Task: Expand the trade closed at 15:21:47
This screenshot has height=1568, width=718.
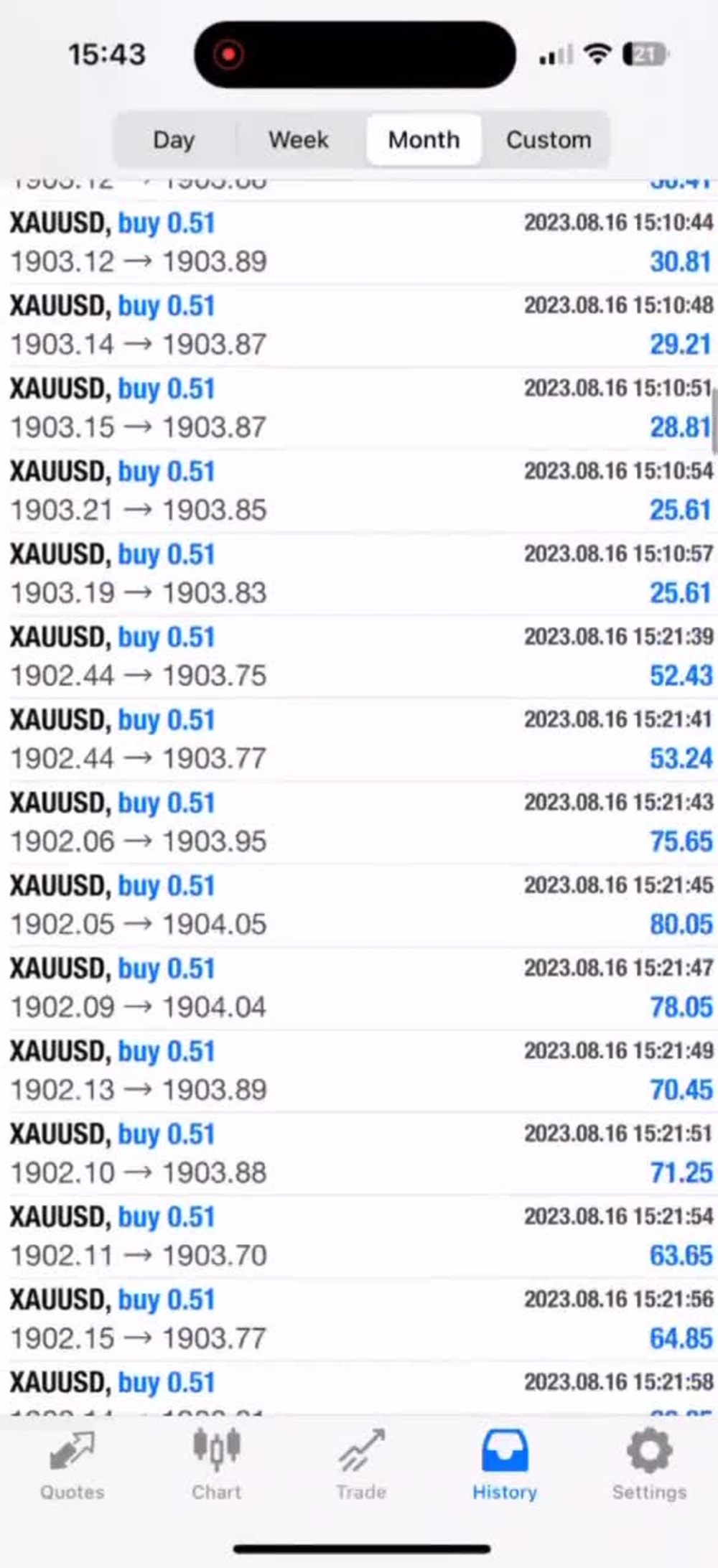Action: [x=359, y=989]
